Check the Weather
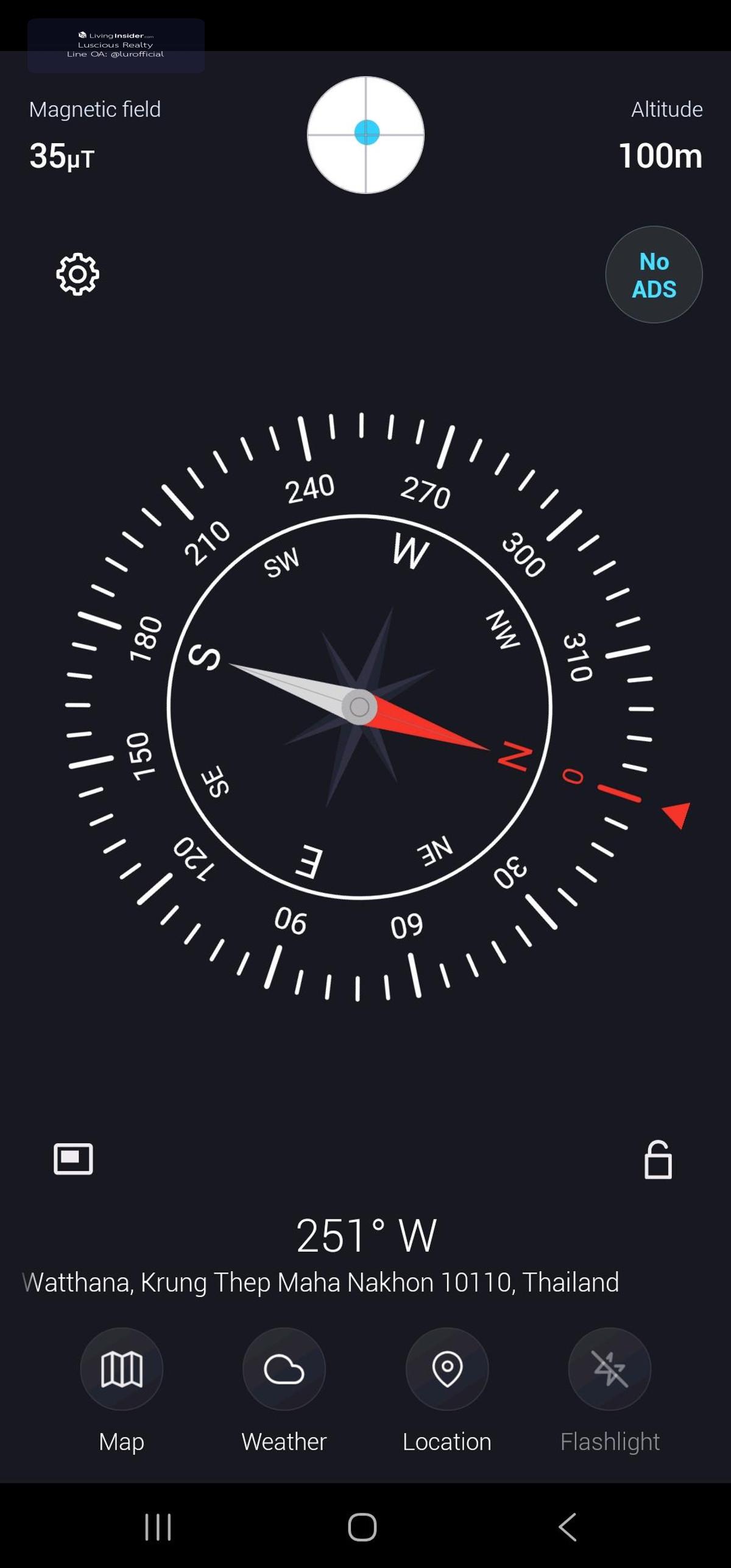 coord(284,1369)
